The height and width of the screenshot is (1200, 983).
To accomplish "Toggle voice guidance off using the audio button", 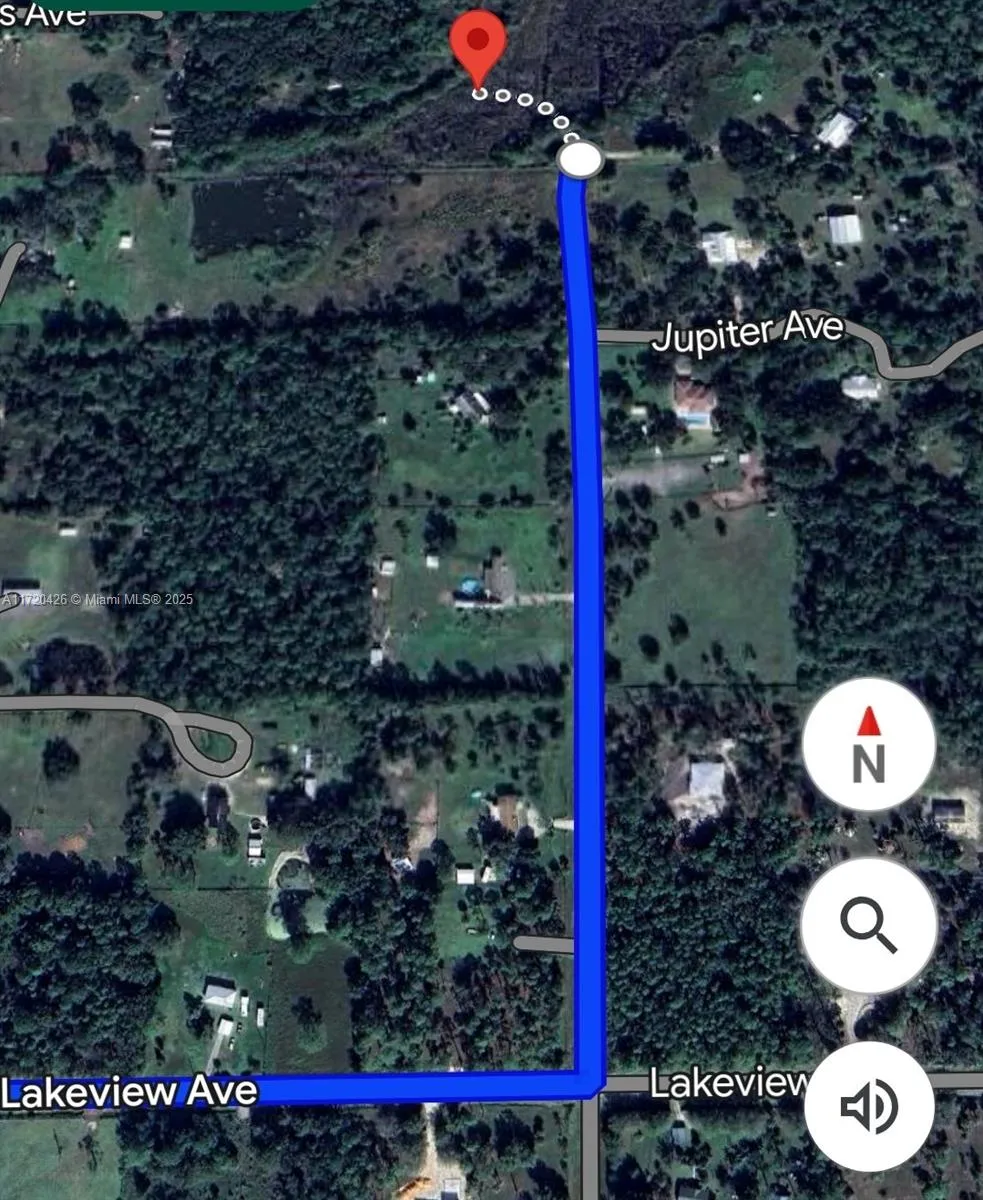I will [x=867, y=1105].
